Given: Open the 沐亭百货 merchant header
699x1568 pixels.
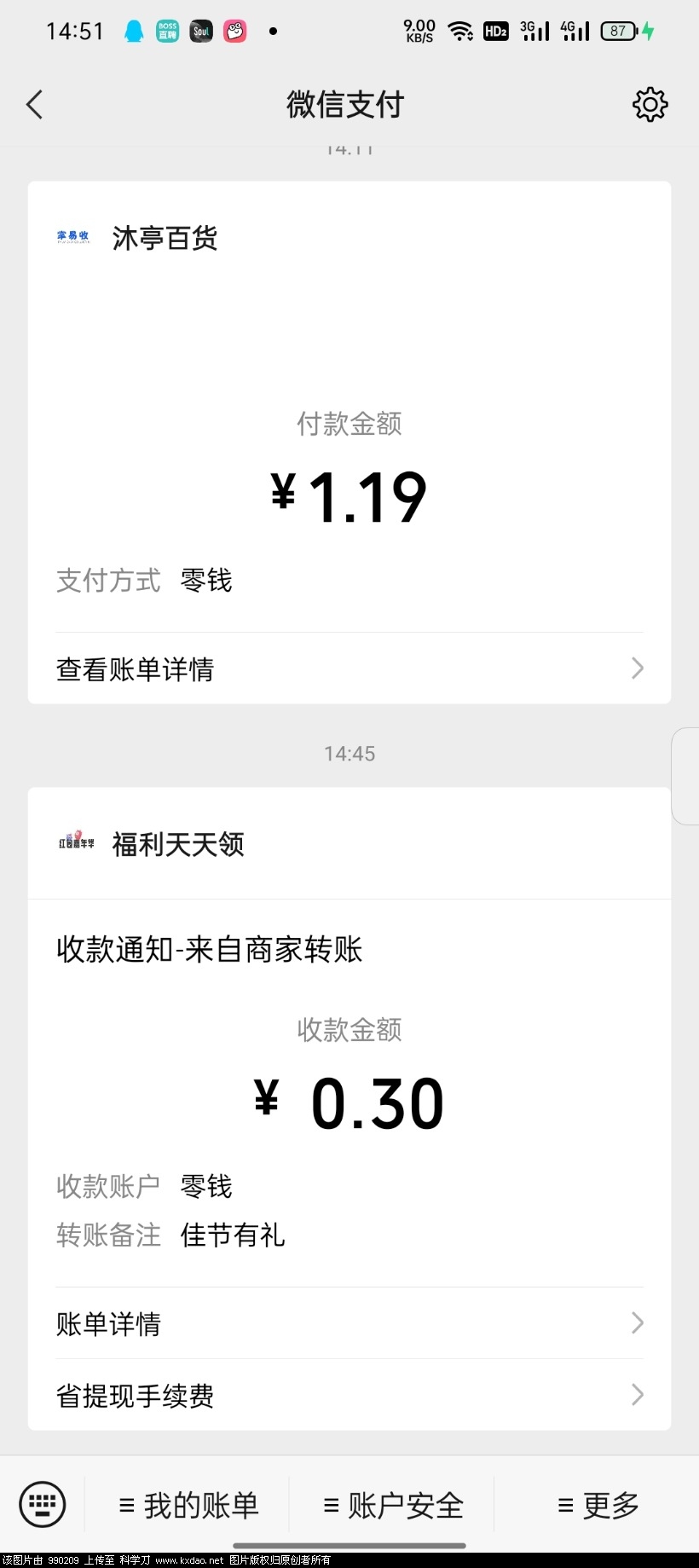Looking at the screenshot, I should [x=164, y=238].
